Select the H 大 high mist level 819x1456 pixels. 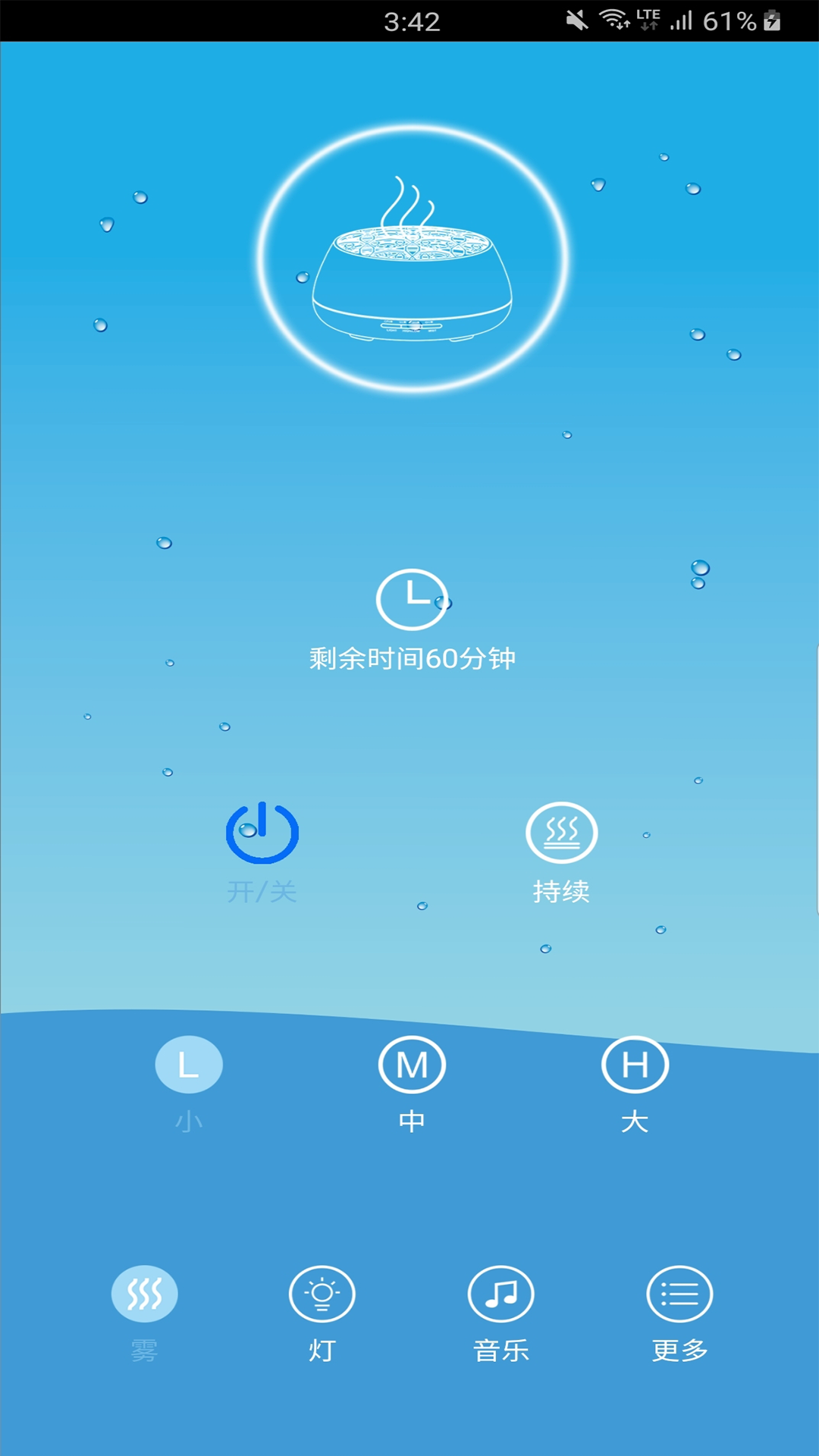click(635, 1065)
